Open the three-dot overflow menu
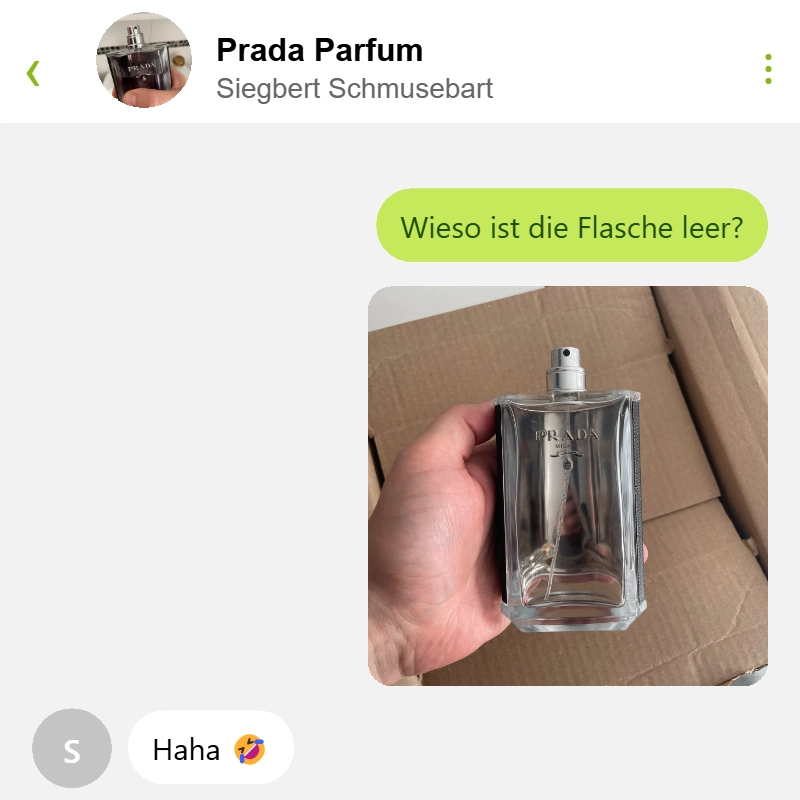The image size is (800, 800). pyautogui.click(x=768, y=69)
